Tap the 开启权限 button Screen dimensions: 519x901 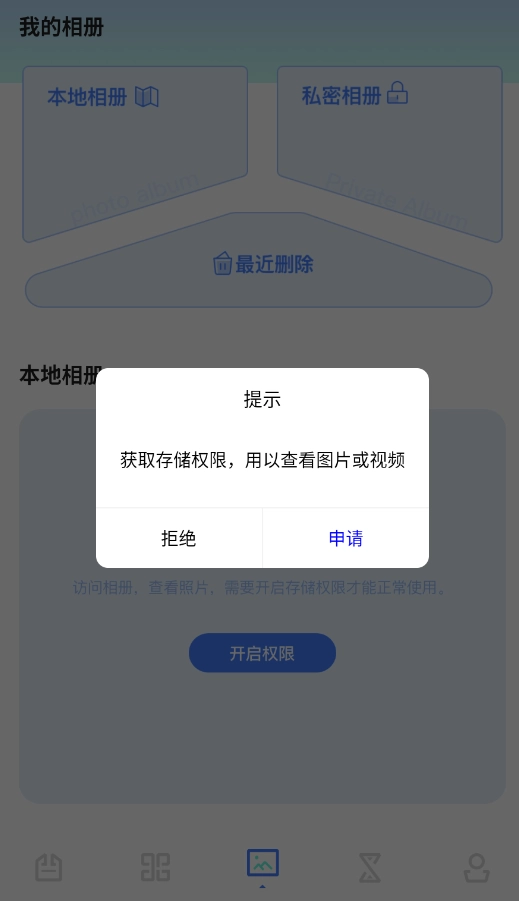pos(262,653)
